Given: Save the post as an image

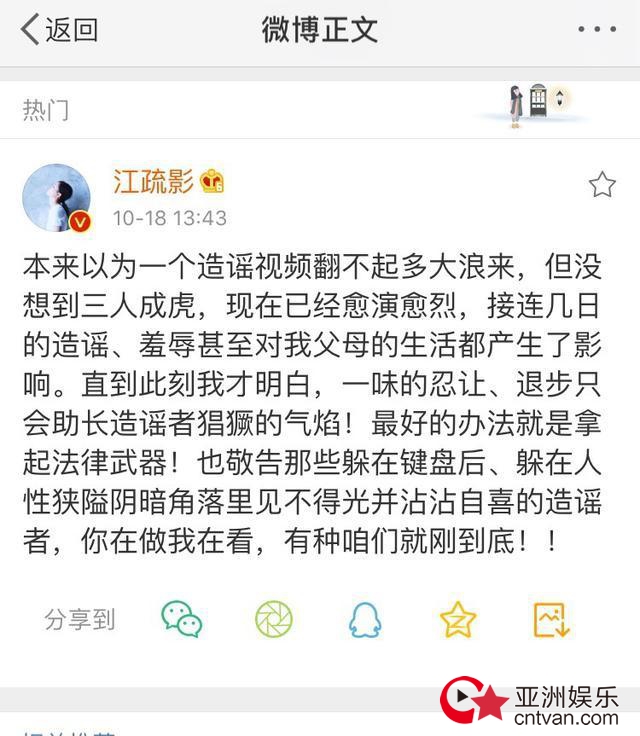Looking at the screenshot, I should [550, 620].
